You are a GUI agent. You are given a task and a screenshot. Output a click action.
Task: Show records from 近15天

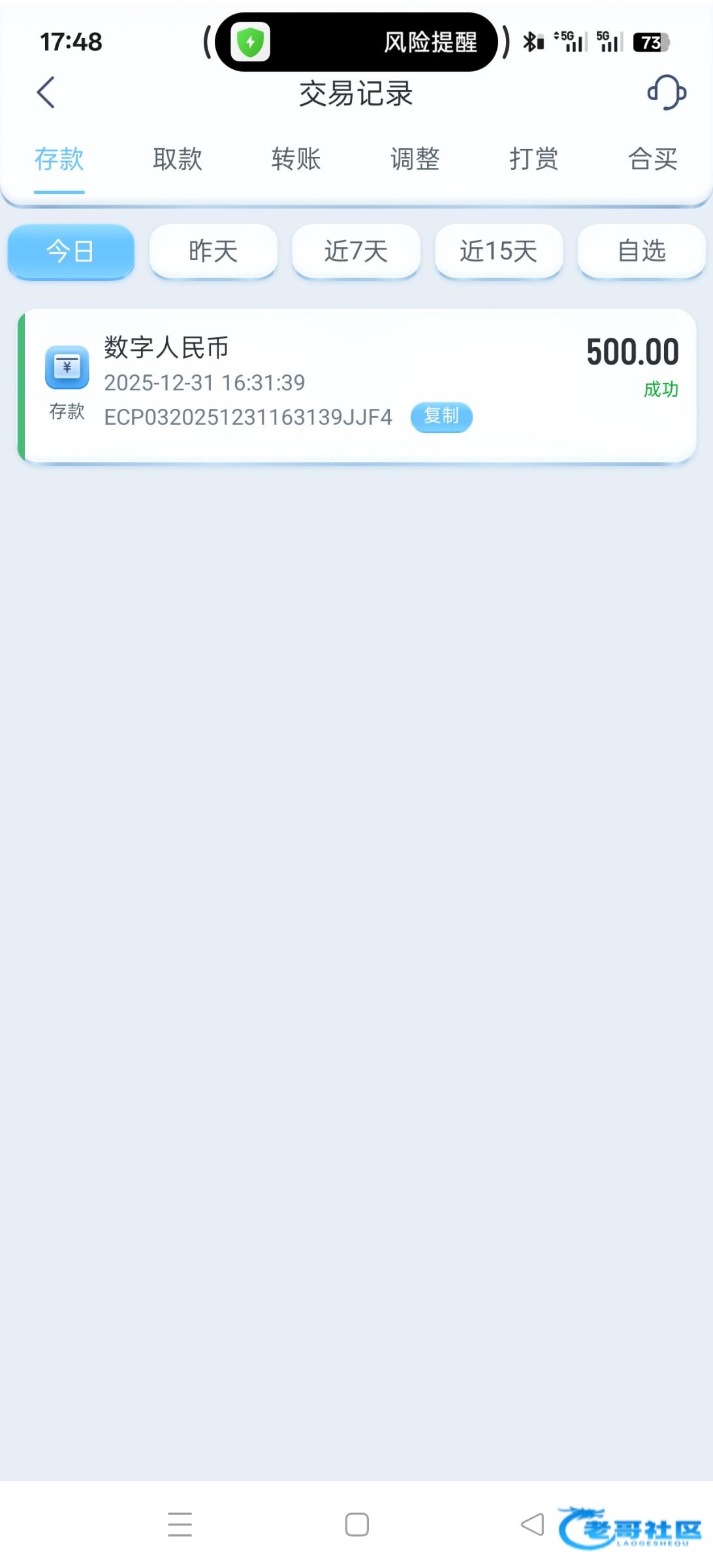[499, 252]
